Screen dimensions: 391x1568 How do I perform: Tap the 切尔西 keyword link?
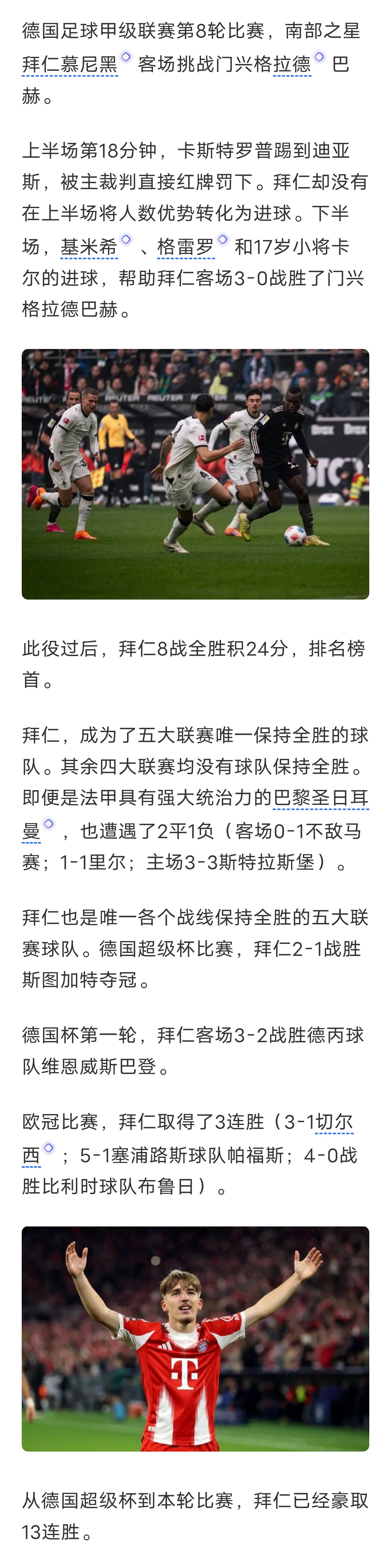tap(335, 1122)
